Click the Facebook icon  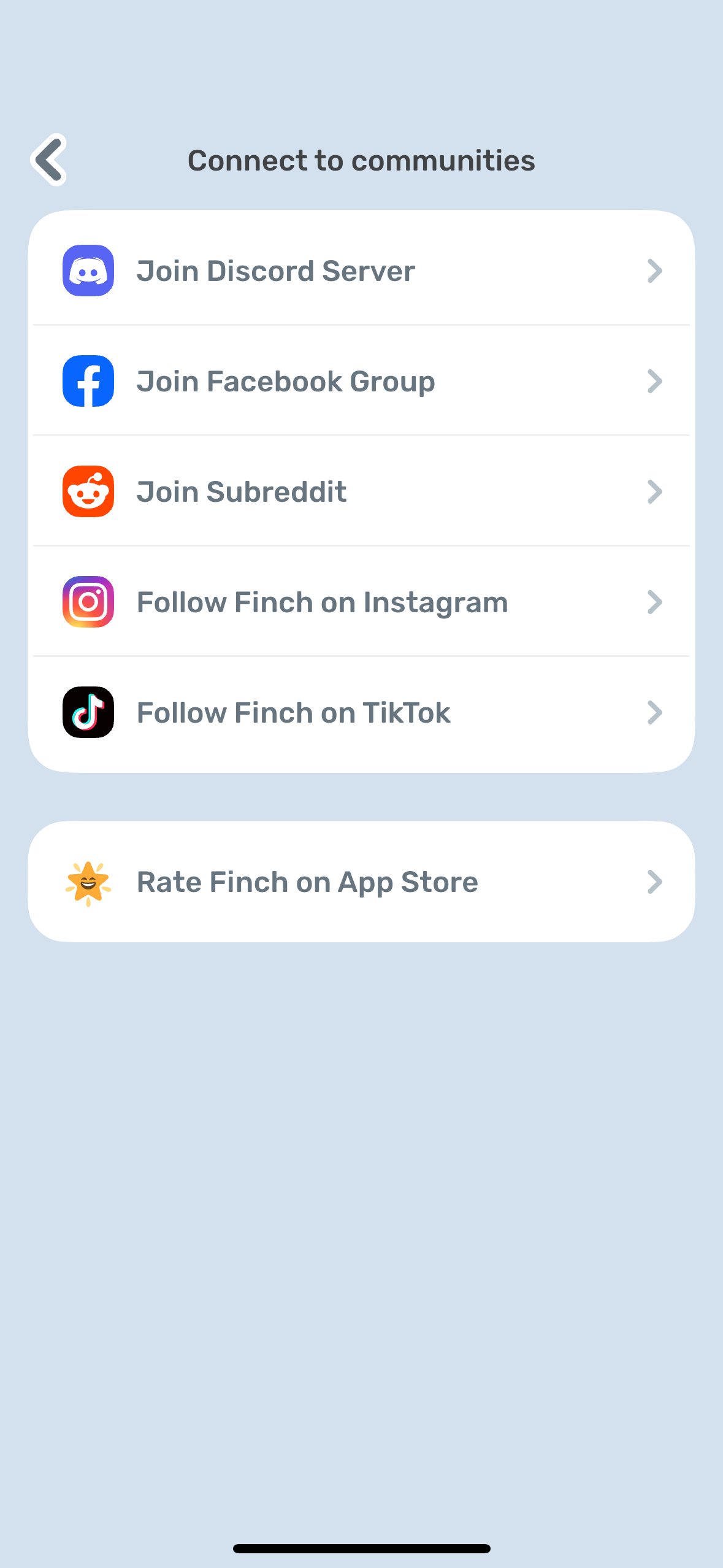click(88, 381)
